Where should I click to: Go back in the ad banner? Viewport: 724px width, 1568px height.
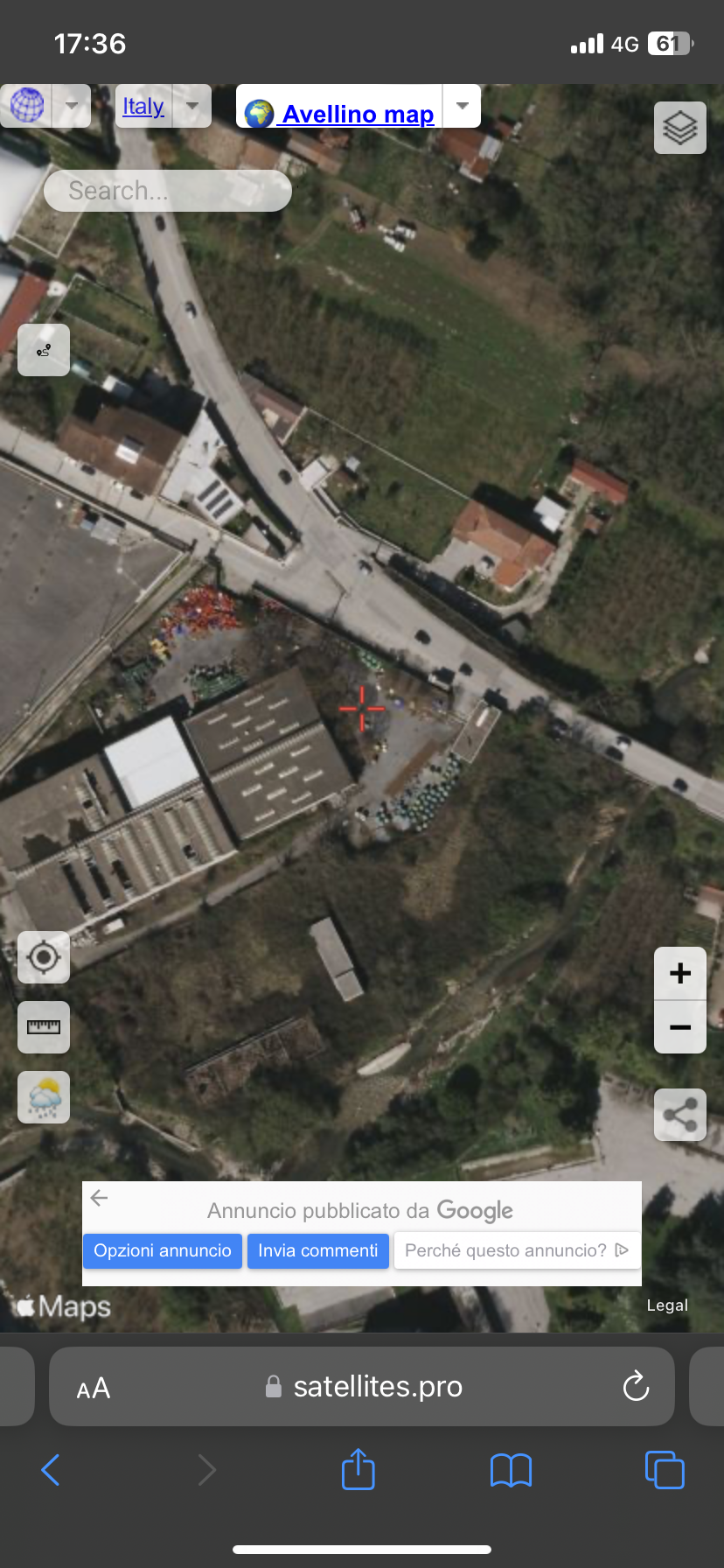(x=100, y=1198)
